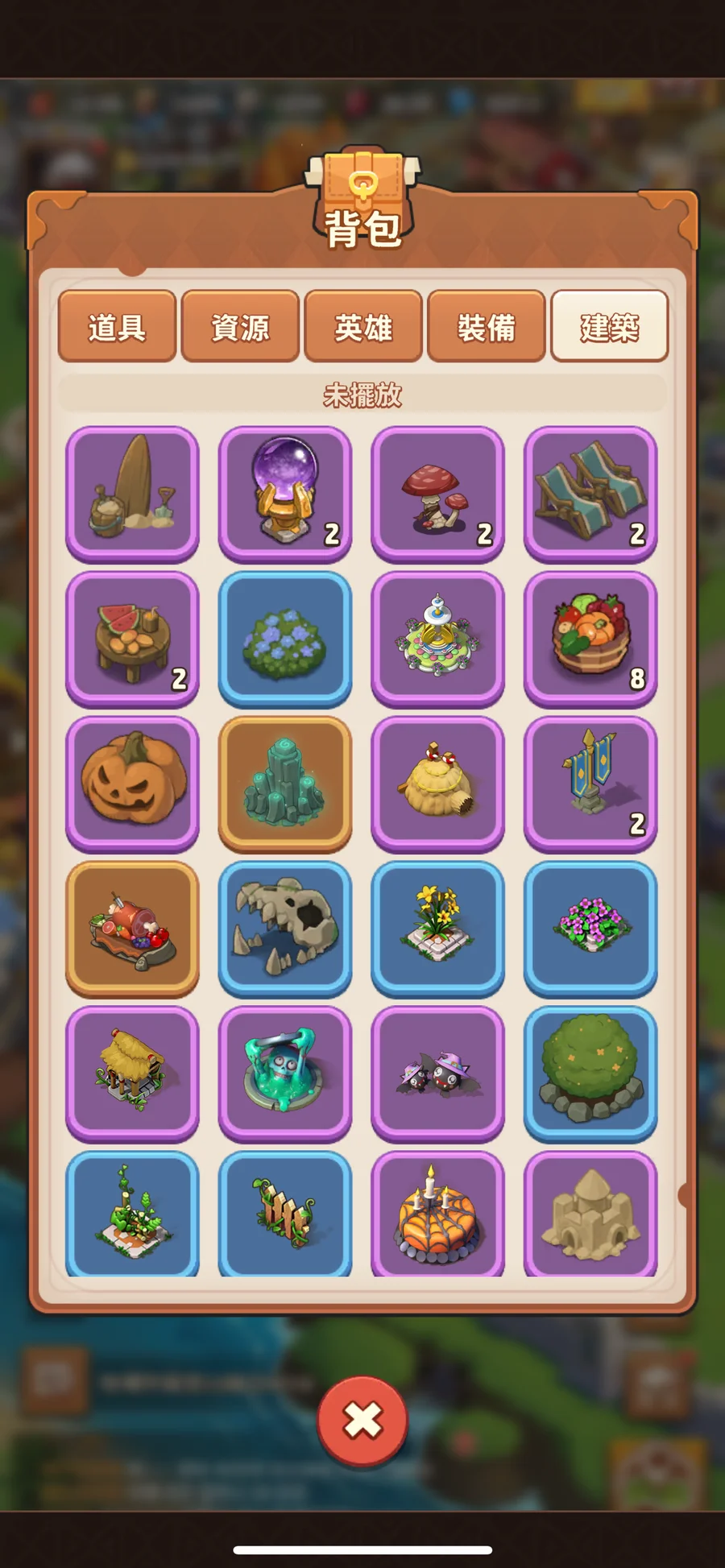Image resolution: width=725 pixels, height=1568 pixels.
Task: Select the 建築 tab
Action: (x=610, y=326)
